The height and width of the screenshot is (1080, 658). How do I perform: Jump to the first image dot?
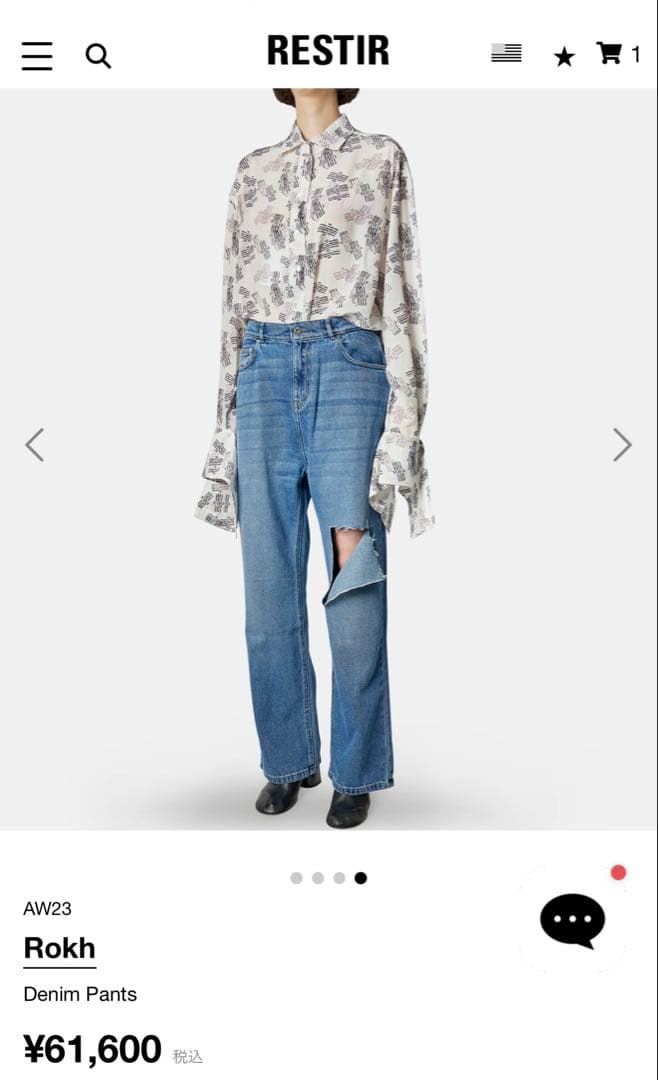296,878
